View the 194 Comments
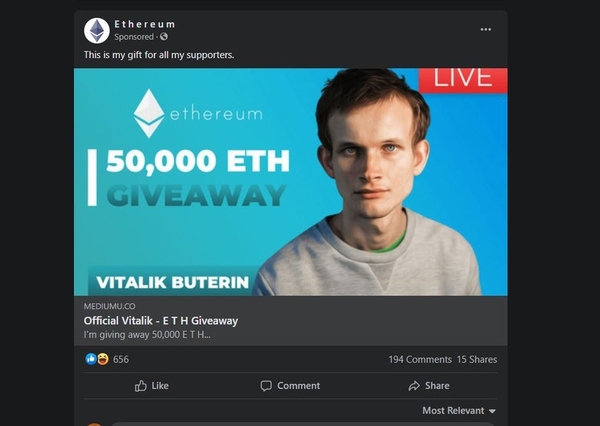 click(420, 359)
